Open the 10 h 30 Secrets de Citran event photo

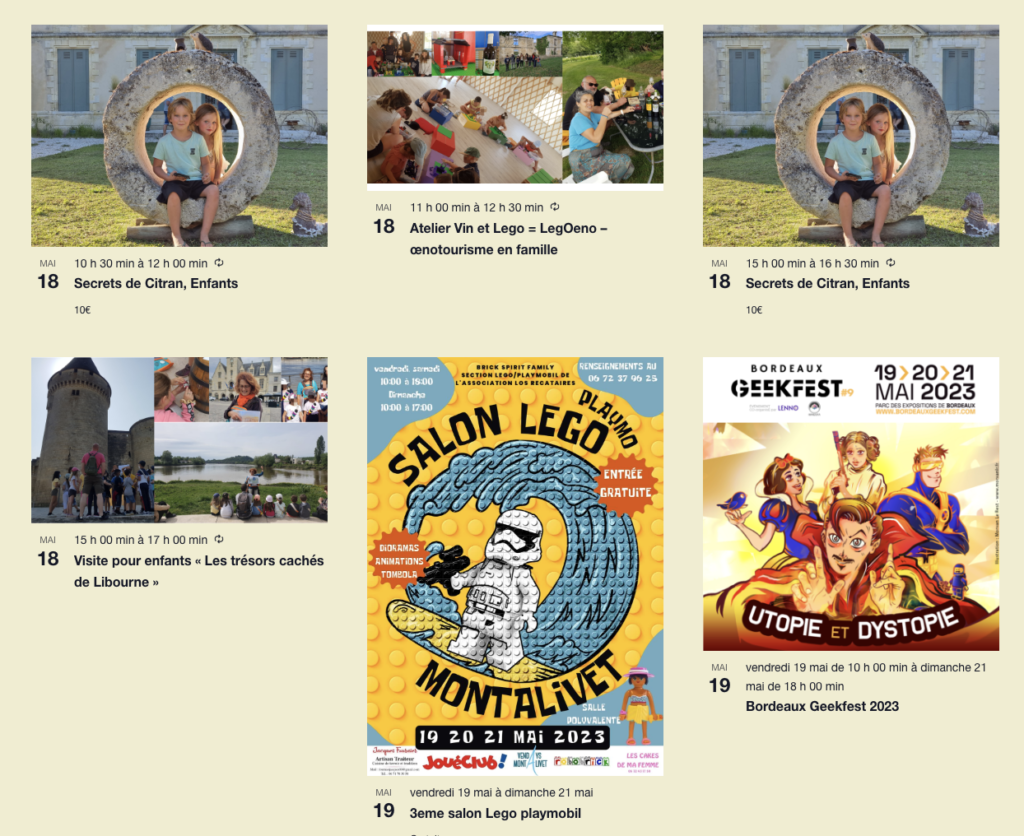tap(179, 136)
